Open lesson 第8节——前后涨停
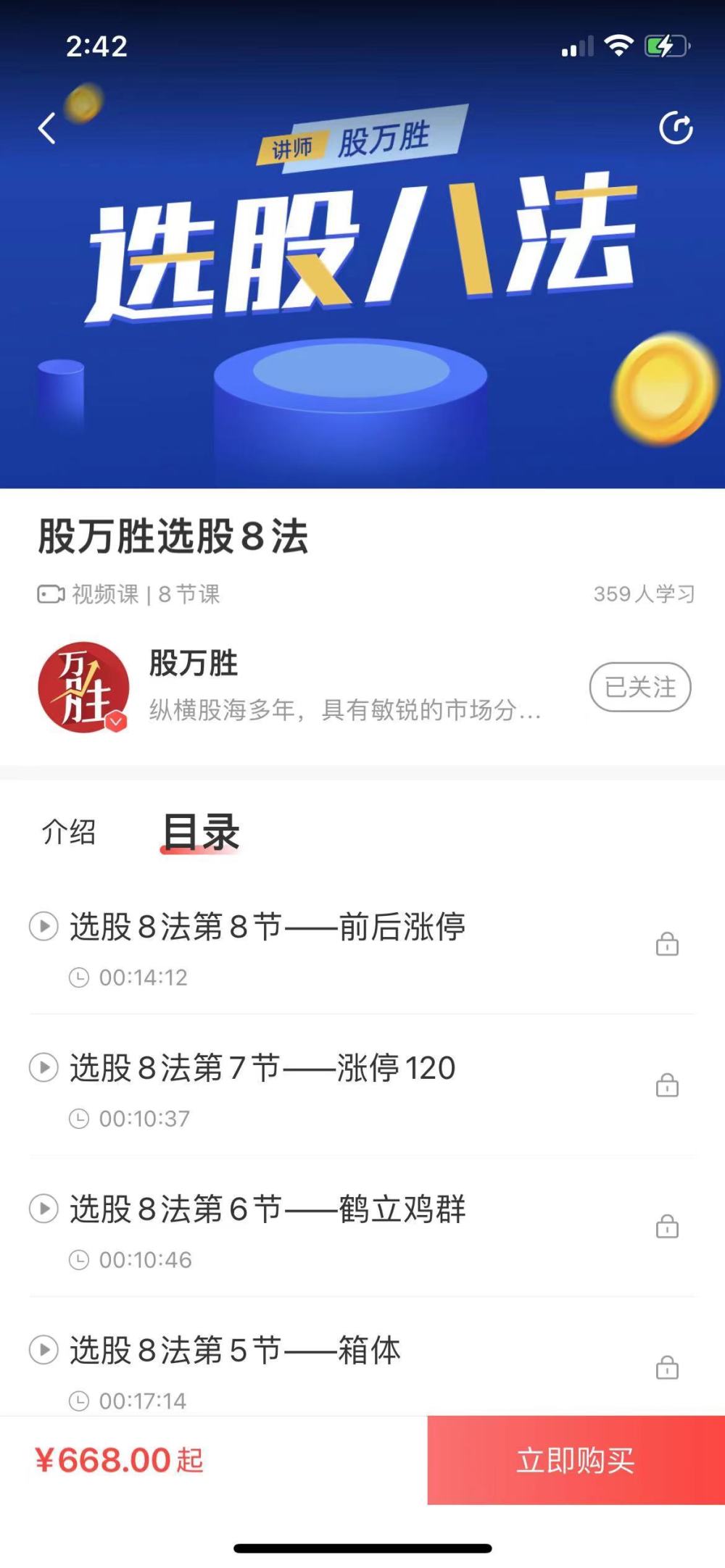The width and height of the screenshot is (725, 1568). (267, 927)
